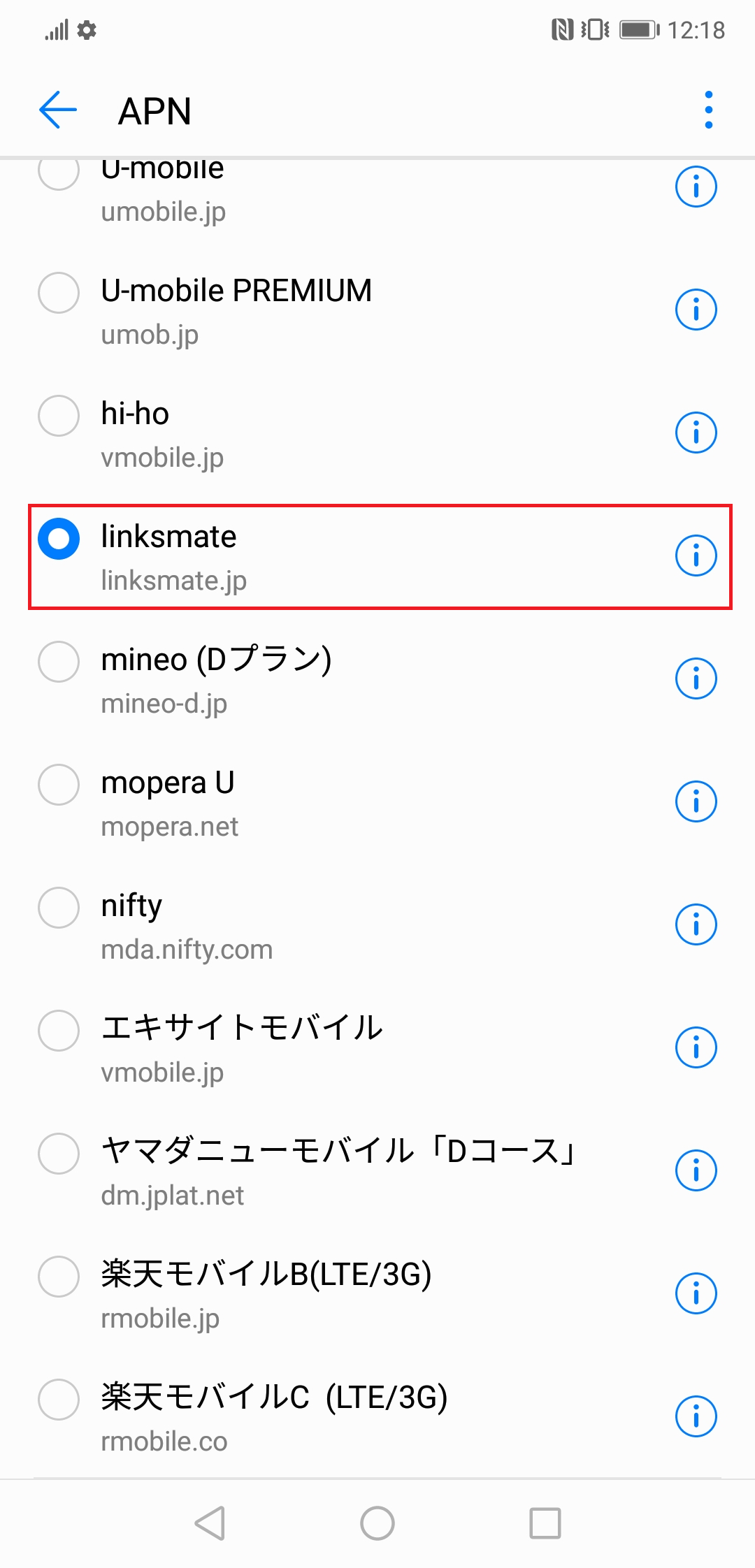Open the ヤマダニューモバイル「Dコース」APN info
The height and width of the screenshot is (1568, 755).
tap(696, 1170)
